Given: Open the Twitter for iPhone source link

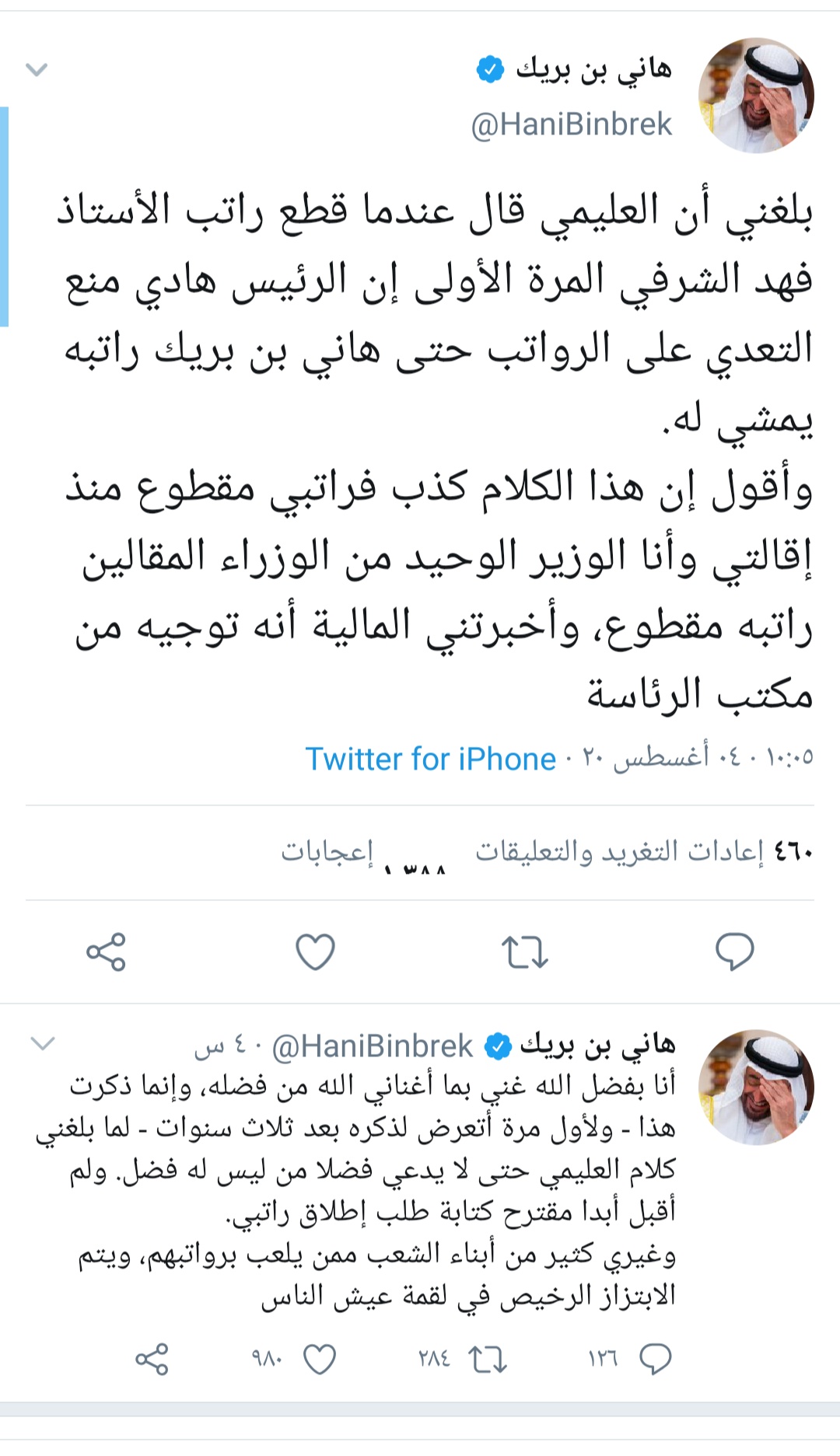Looking at the screenshot, I should click(430, 759).
